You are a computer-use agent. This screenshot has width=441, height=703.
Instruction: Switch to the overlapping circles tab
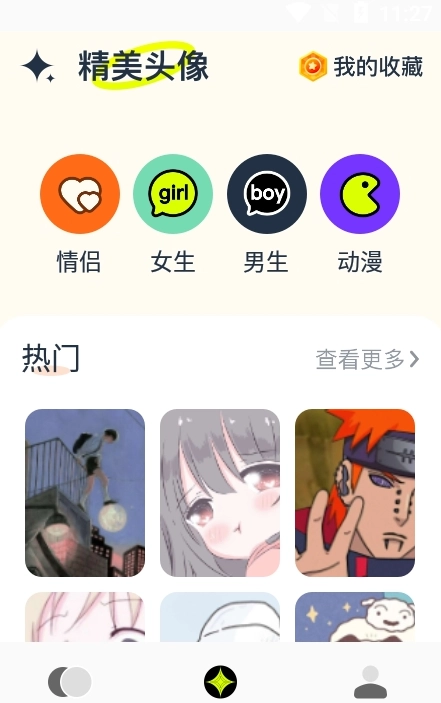[x=70, y=682]
